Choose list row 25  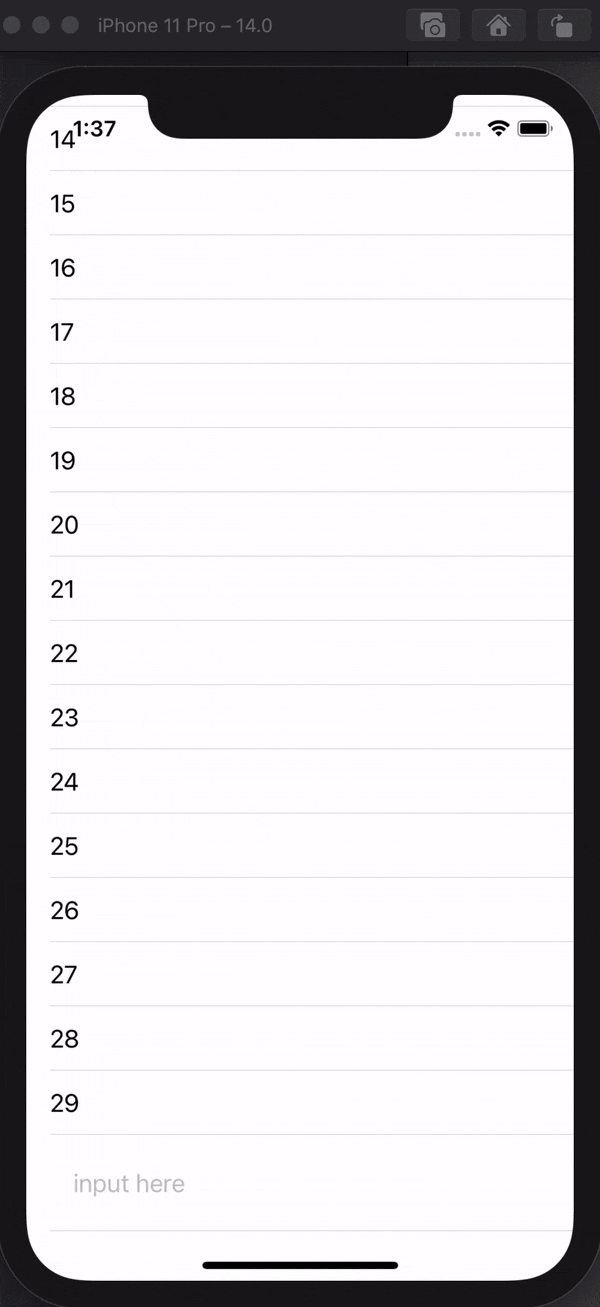(x=300, y=846)
